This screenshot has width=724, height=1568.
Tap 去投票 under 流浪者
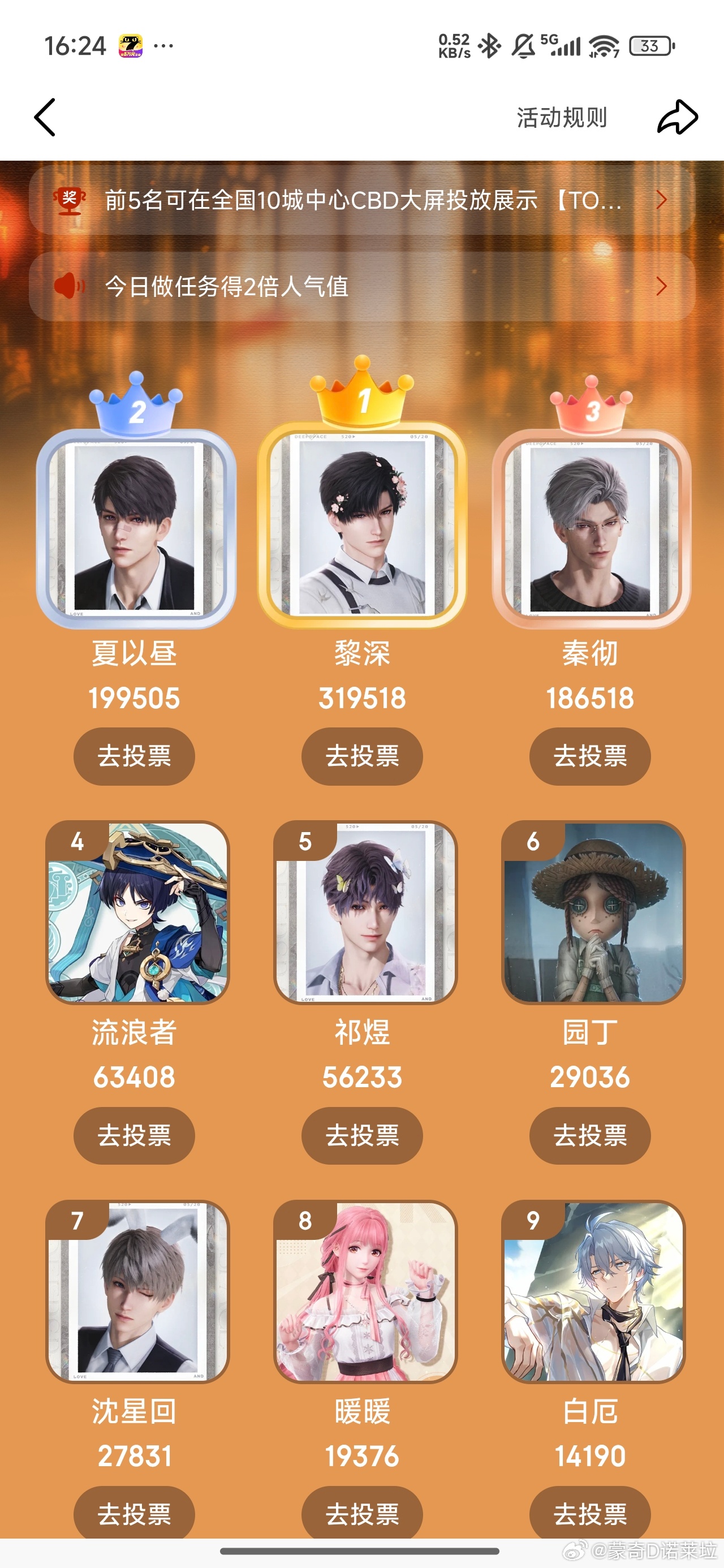pos(134,1135)
